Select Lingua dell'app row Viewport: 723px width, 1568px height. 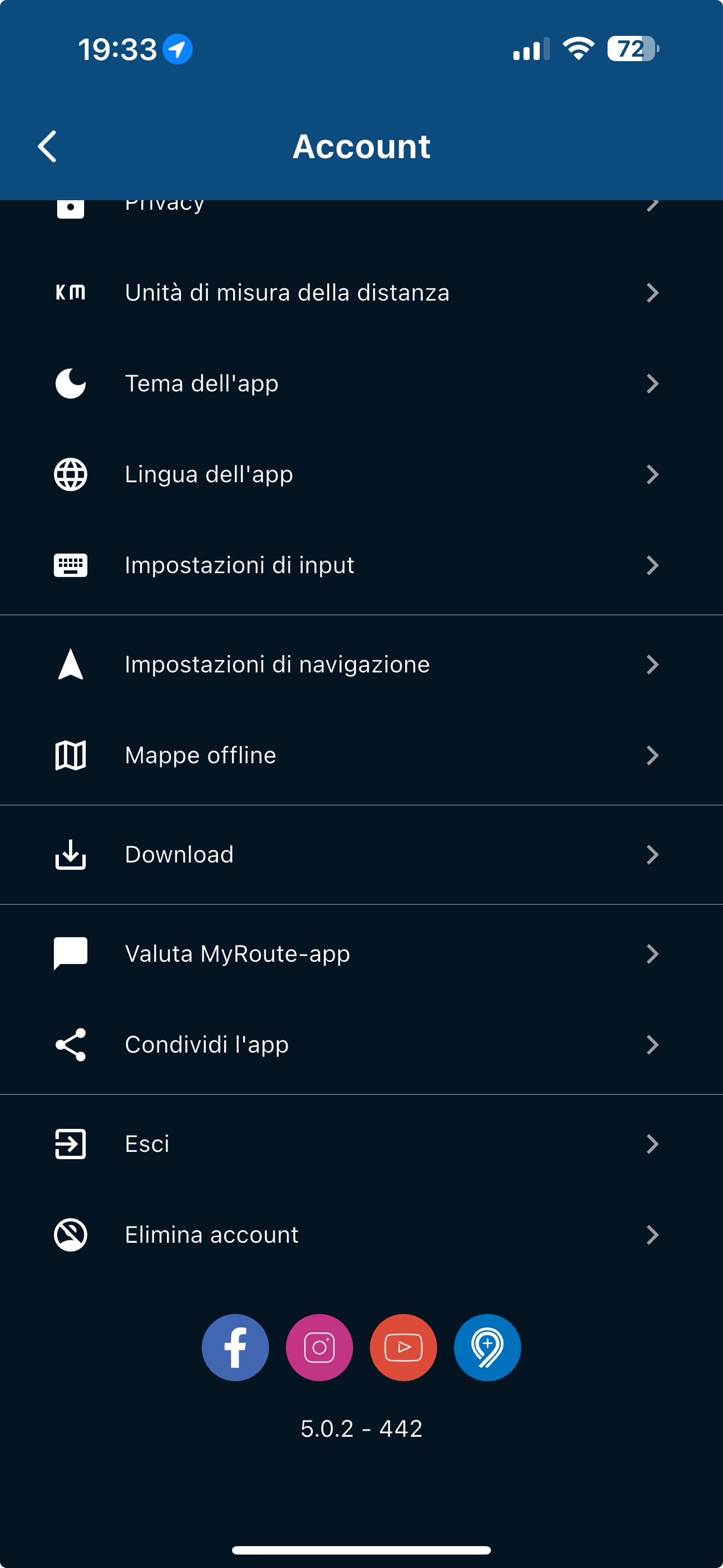tap(361, 474)
